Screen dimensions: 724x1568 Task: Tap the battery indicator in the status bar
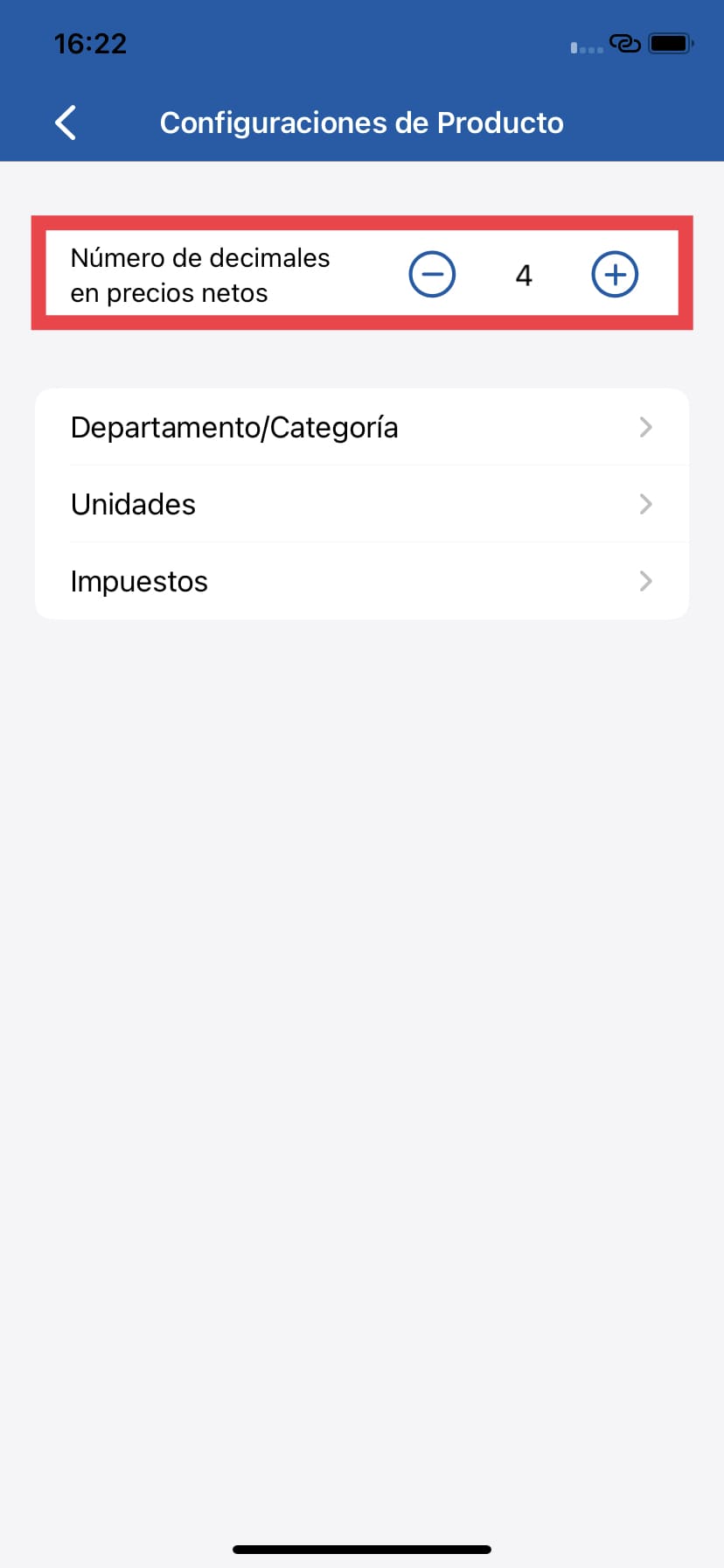click(x=668, y=43)
